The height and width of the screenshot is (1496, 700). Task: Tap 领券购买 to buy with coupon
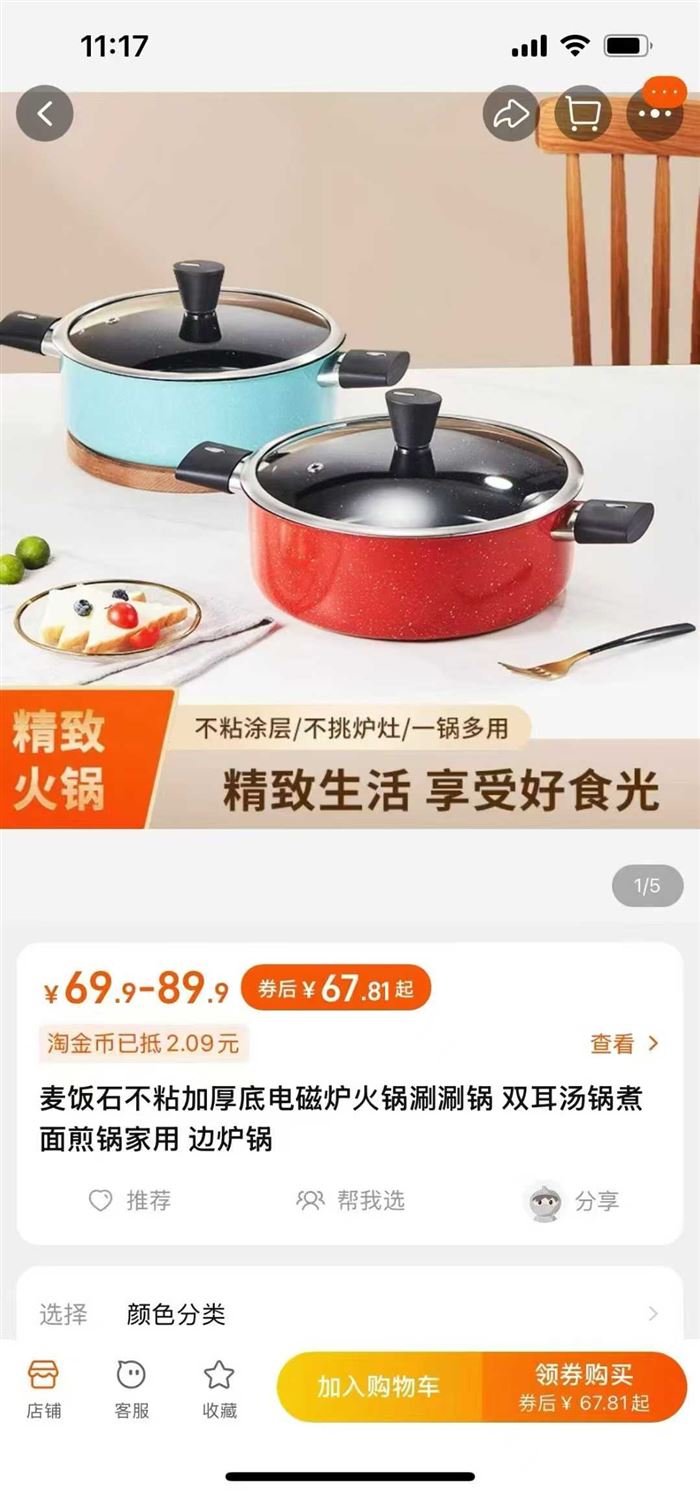584,1387
